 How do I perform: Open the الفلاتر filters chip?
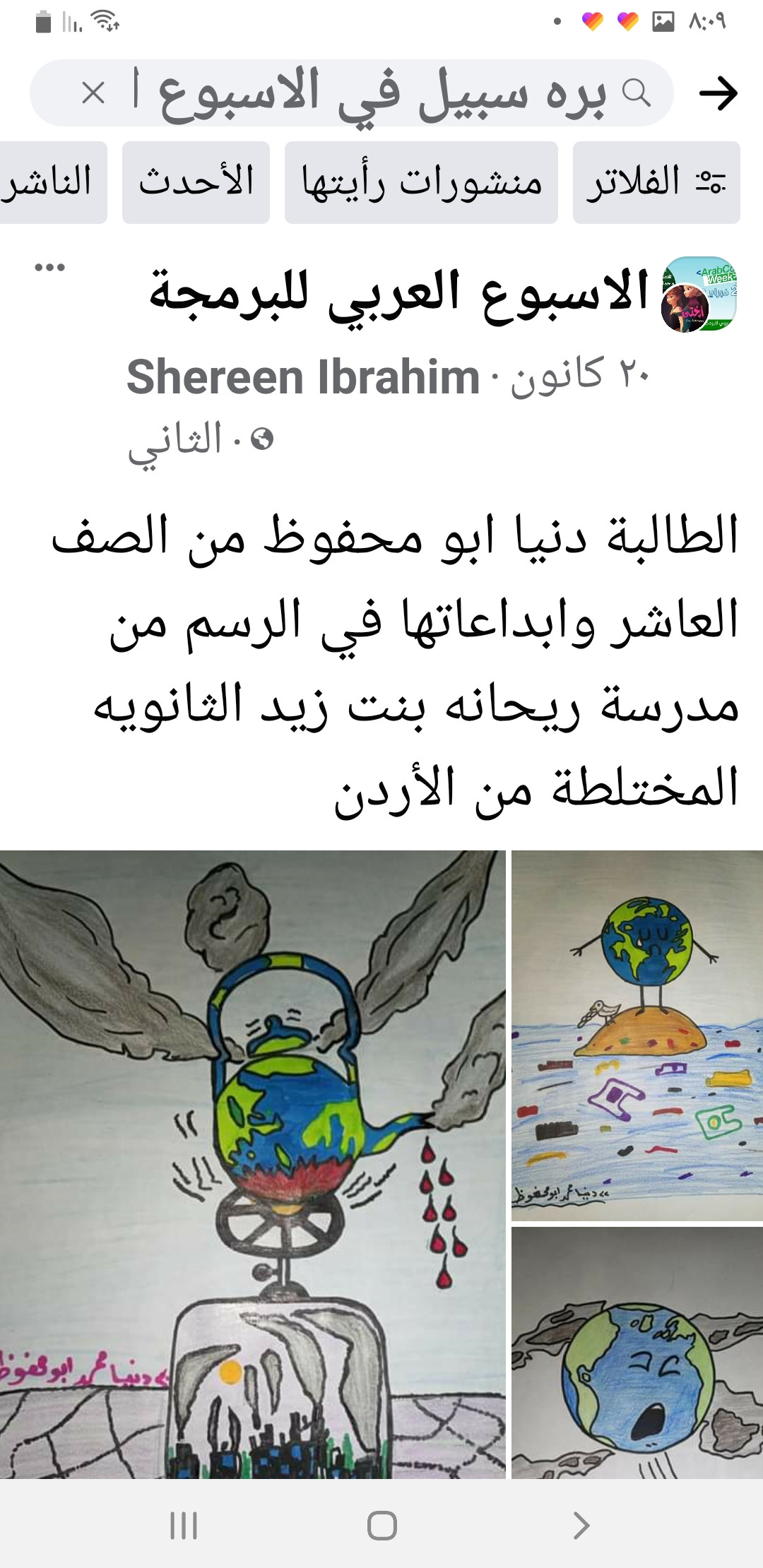(x=656, y=183)
